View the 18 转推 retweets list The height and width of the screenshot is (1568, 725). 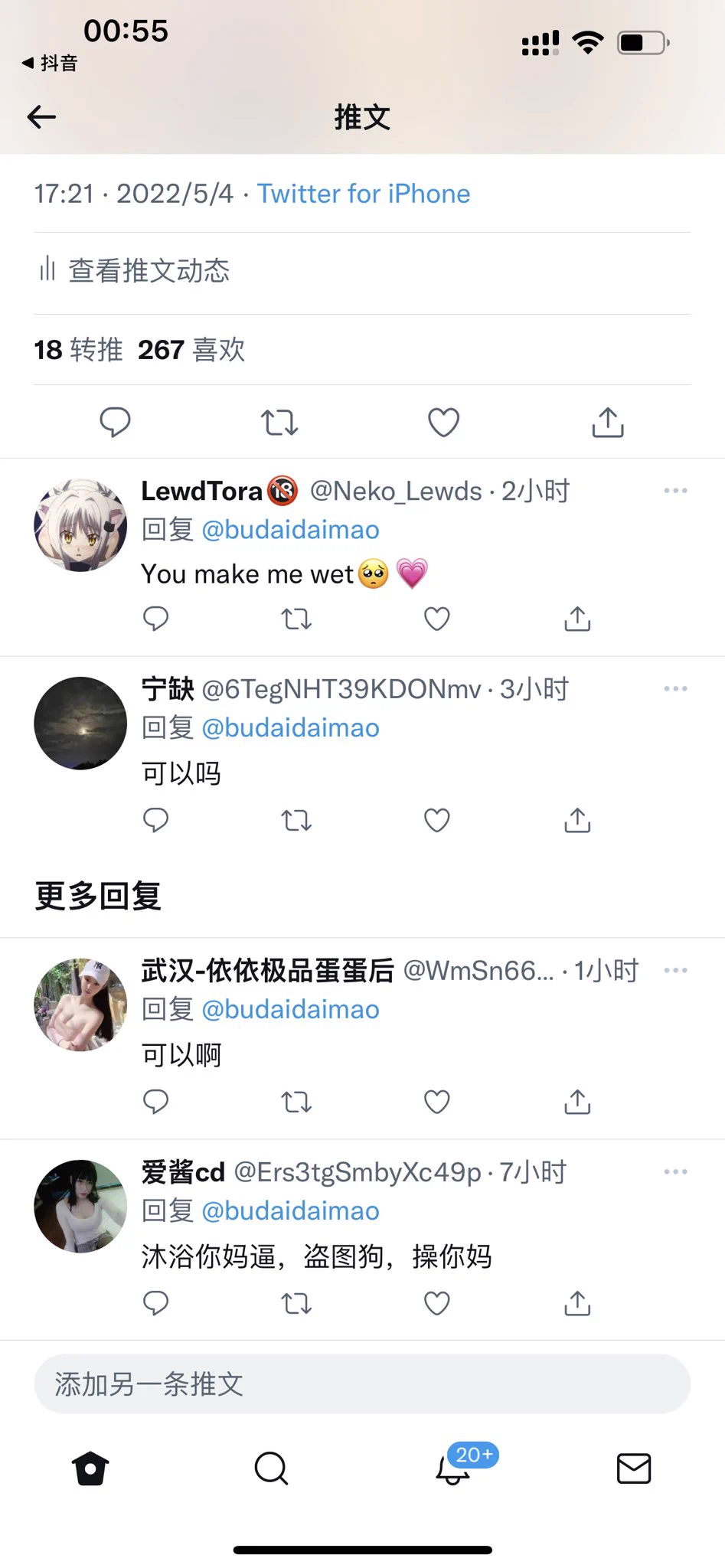click(x=78, y=350)
